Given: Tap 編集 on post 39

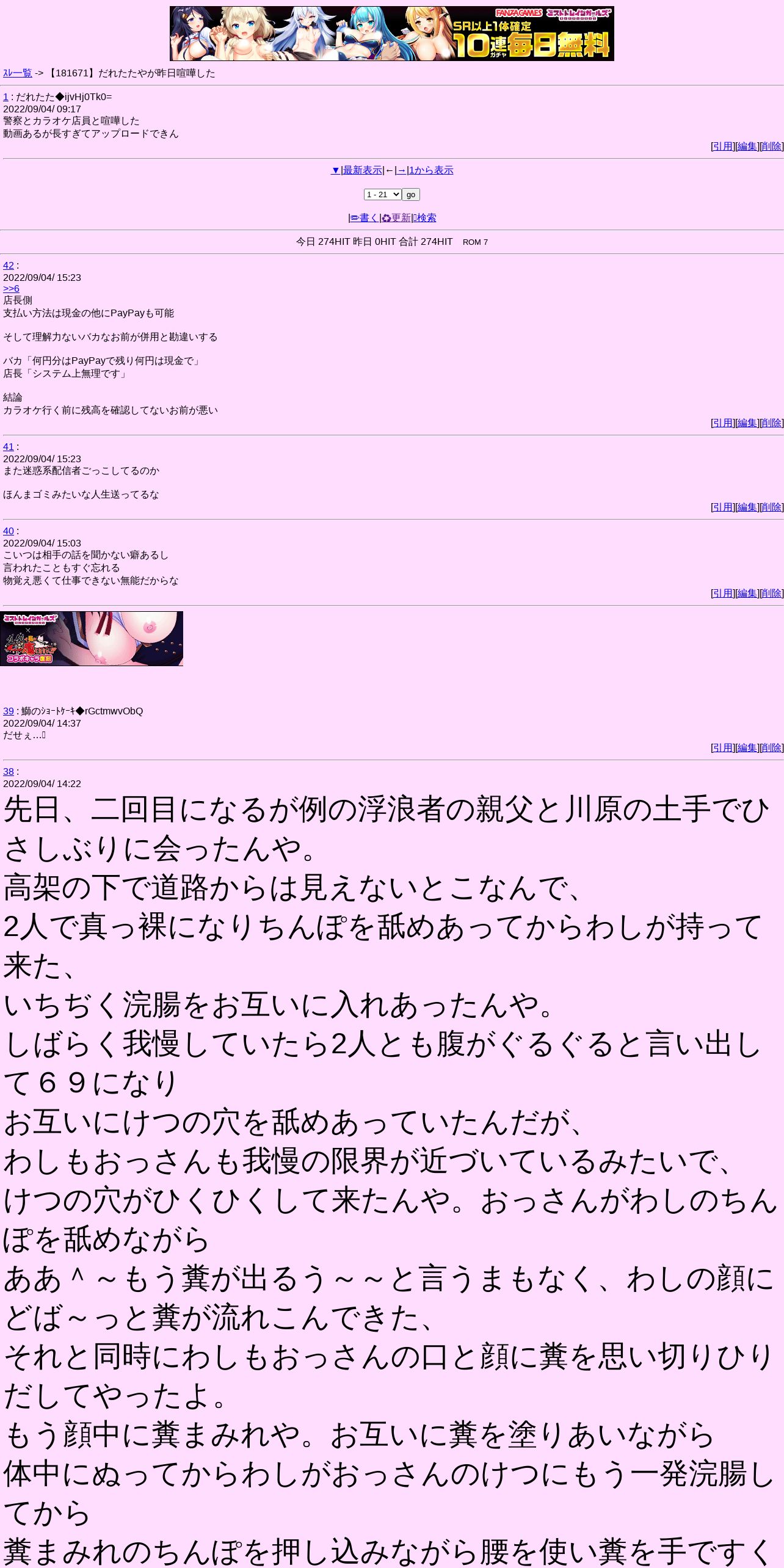Looking at the screenshot, I should click(747, 748).
